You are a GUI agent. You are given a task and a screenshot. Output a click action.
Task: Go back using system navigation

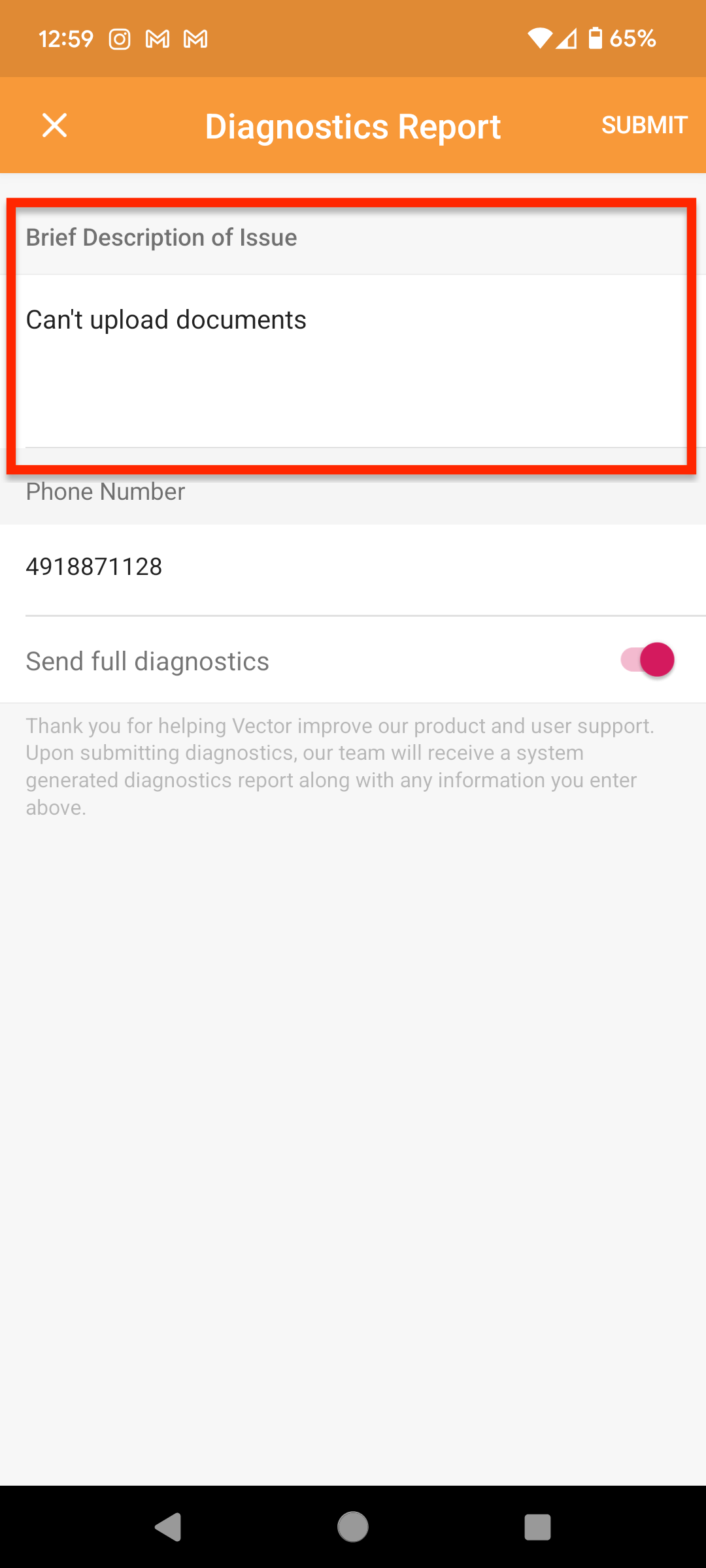point(169,1527)
